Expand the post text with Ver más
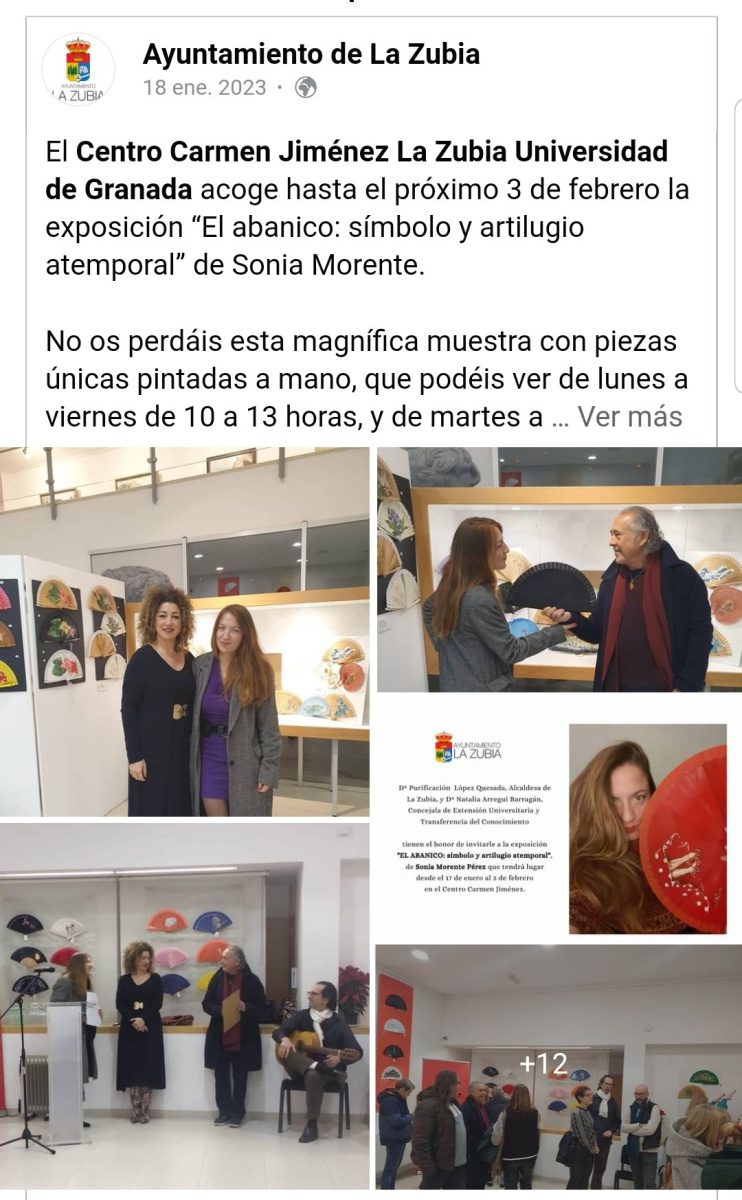This screenshot has width=742, height=1200. [629, 416]
